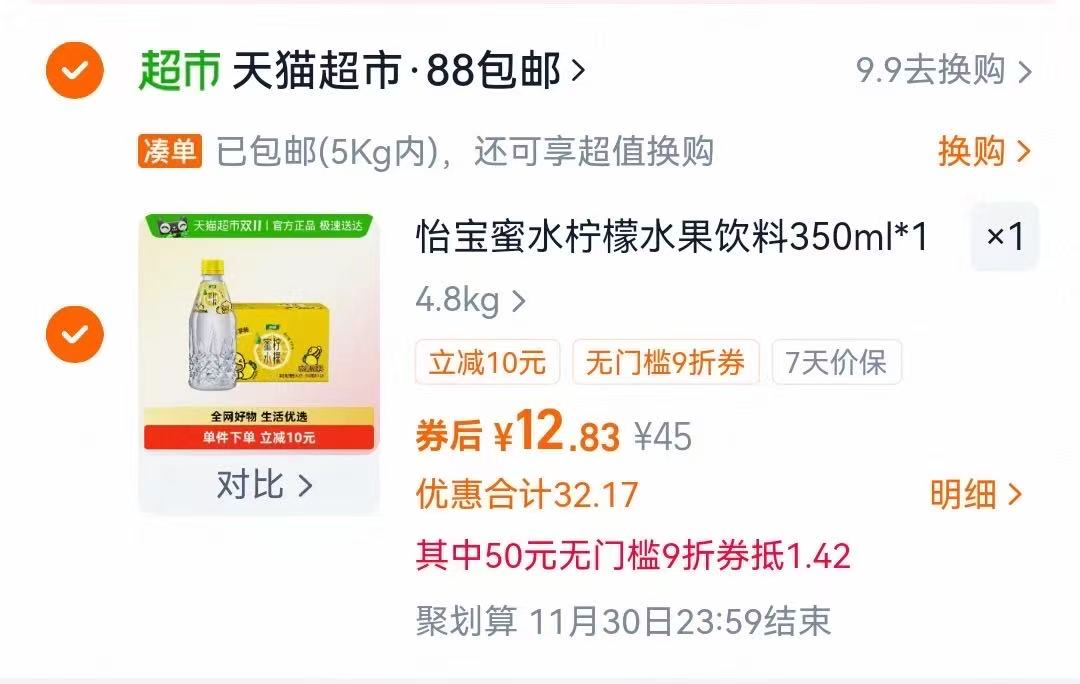The width and height of the screenshot is (1080, 684).
Task: Open the 9.9去换购 offer
Action: (x=943, y=71)
